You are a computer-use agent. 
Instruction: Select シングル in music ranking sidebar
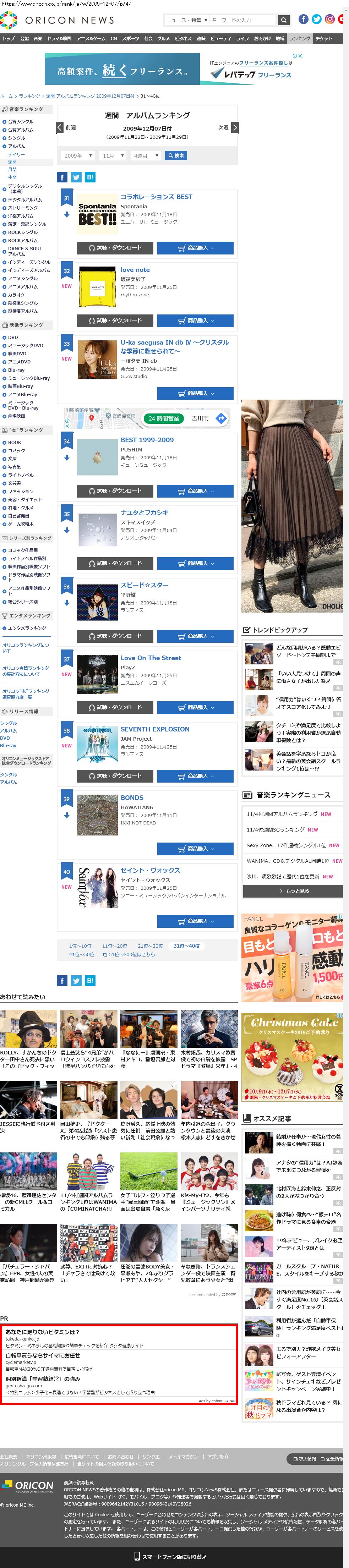16,138
